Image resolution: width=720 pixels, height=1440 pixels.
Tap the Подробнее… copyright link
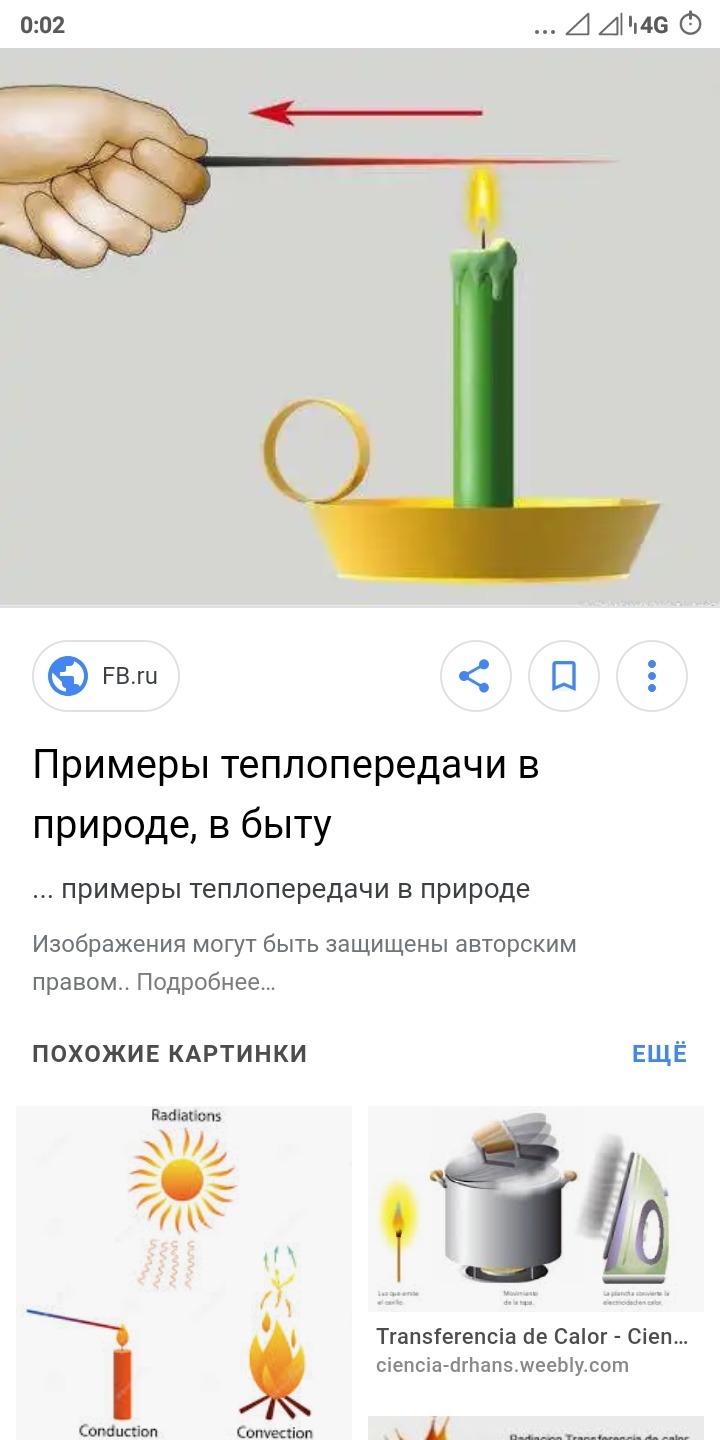coord(206,982)
